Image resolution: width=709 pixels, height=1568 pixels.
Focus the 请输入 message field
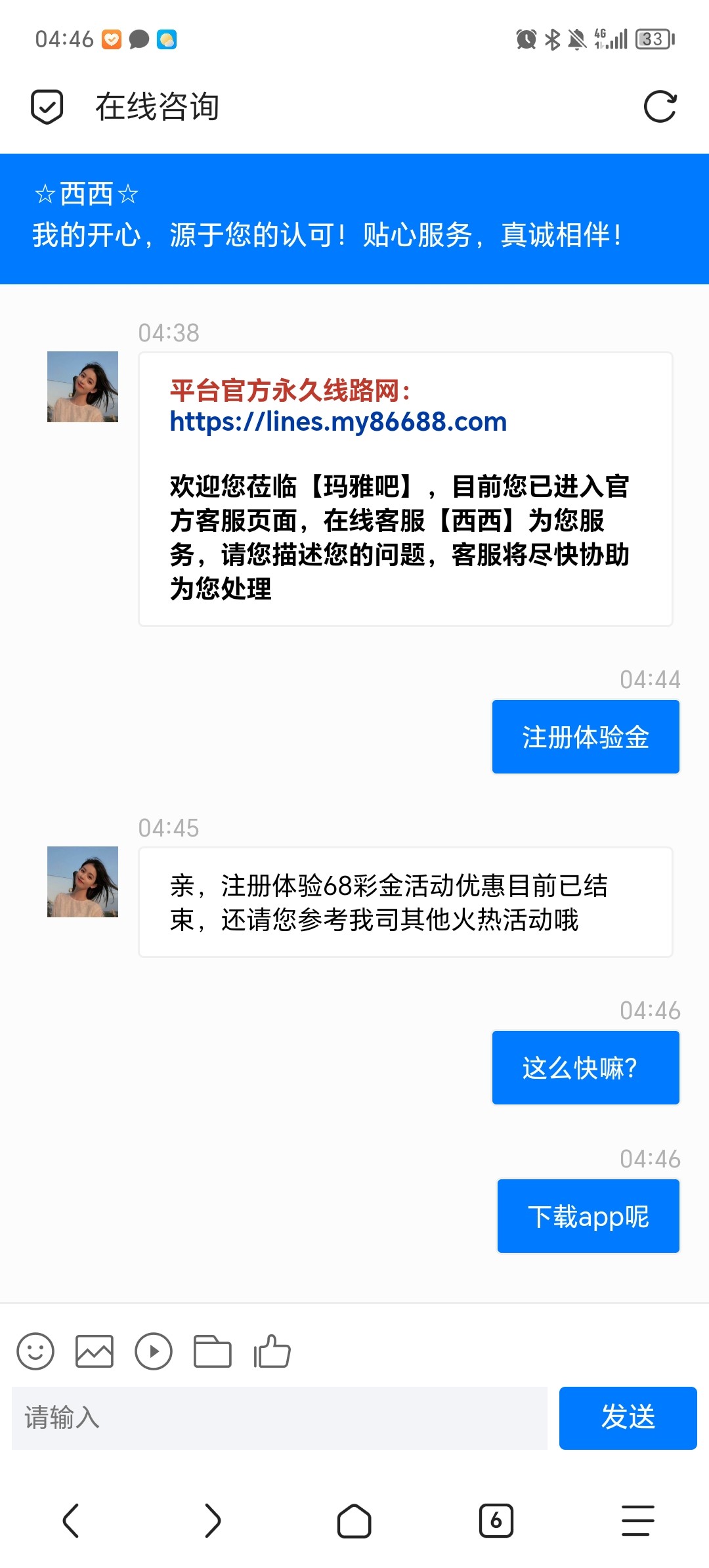point(280,1418)
